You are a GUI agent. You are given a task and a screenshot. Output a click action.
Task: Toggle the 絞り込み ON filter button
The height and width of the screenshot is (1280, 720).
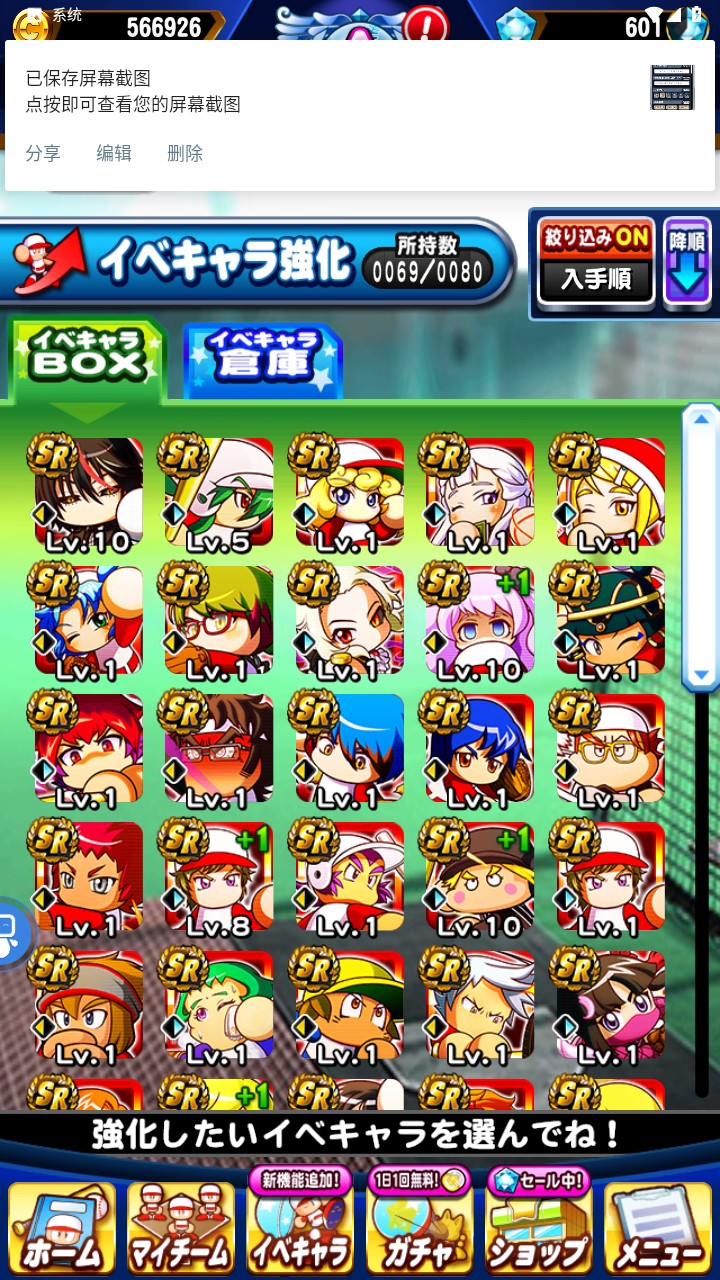click(596, 237)
